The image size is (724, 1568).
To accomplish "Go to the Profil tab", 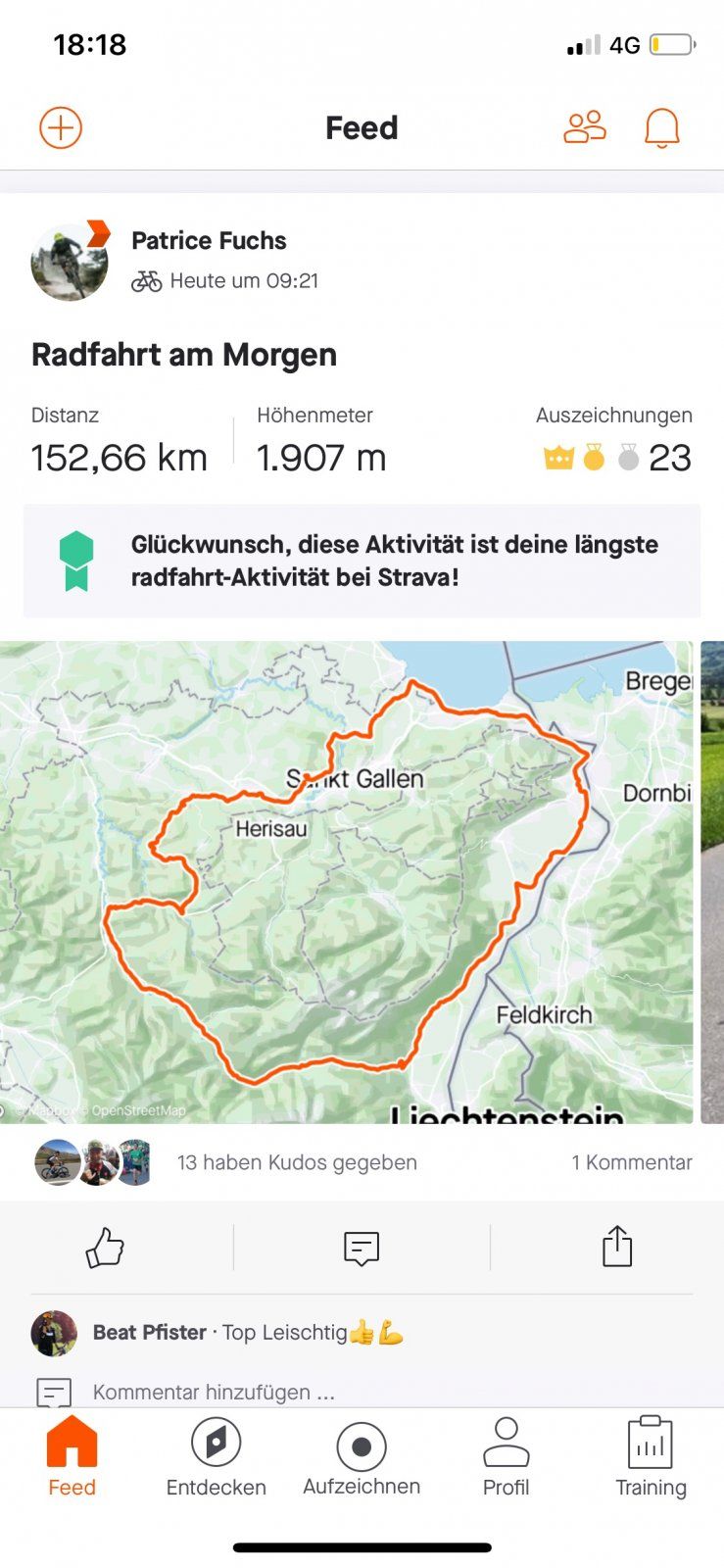I will click(507, 1458).
